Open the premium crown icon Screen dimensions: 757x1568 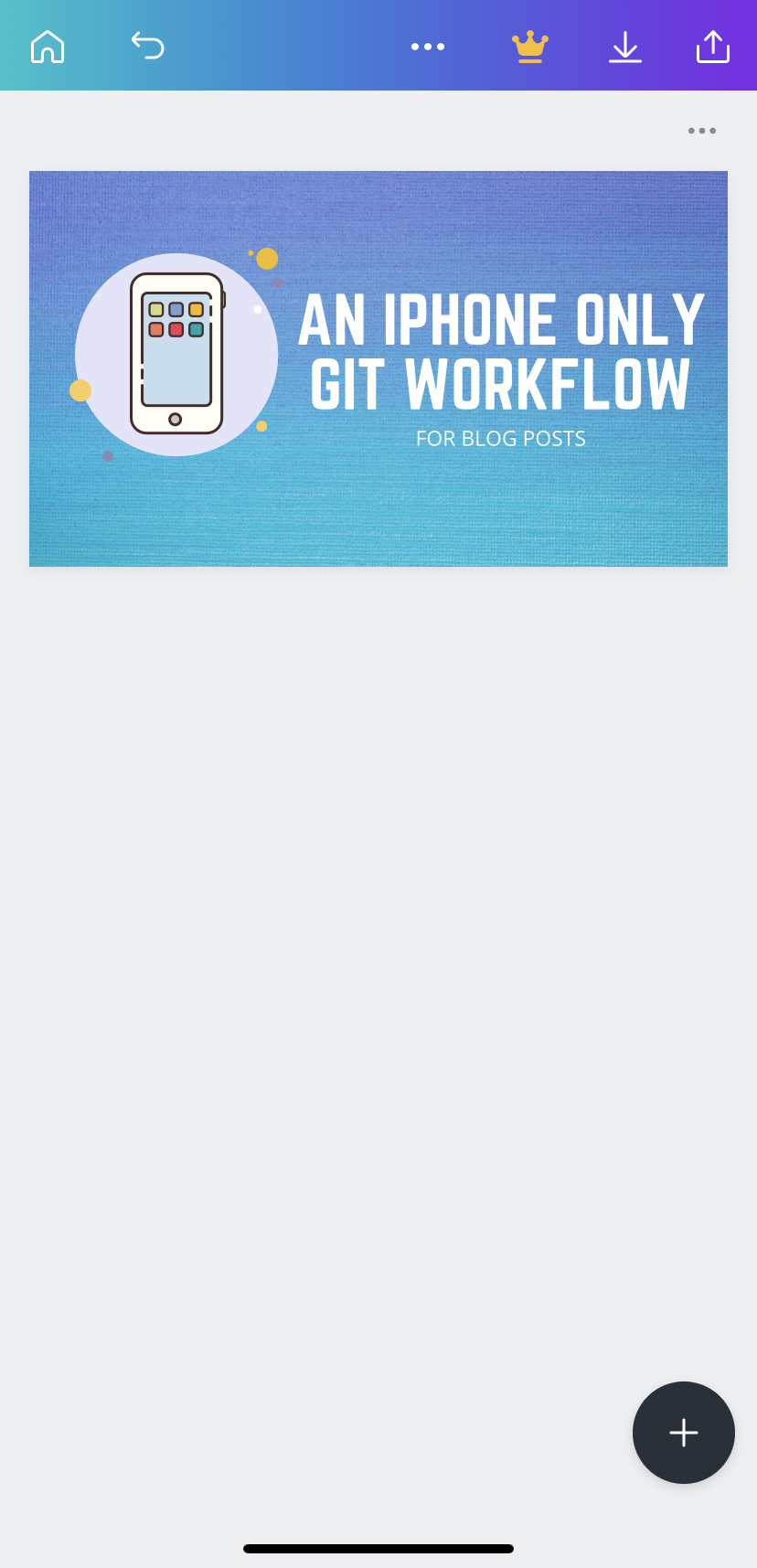coord(530,47)
